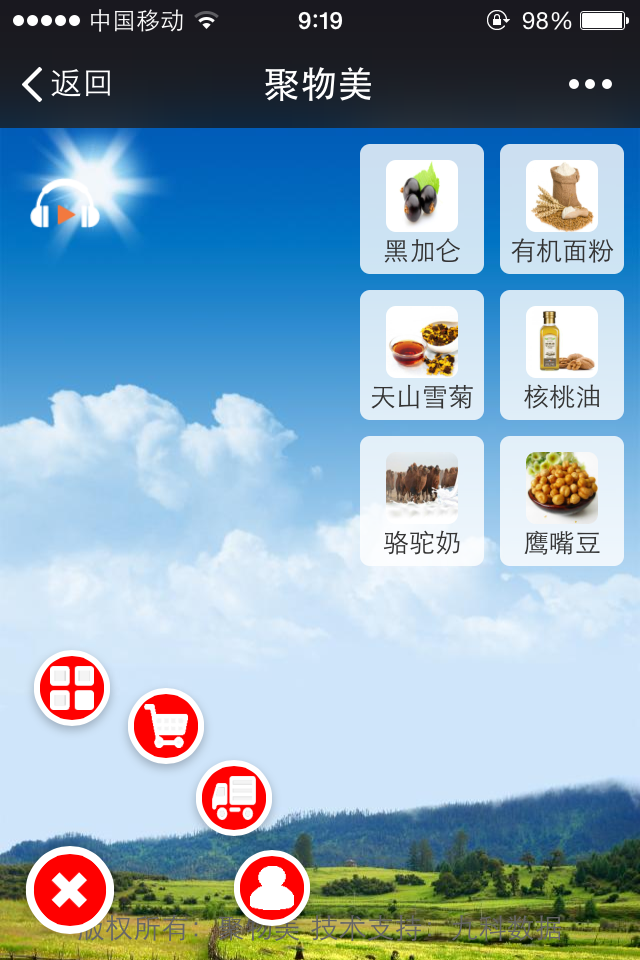Open the 骆驼奶 tile
The width and height of the screenshot is (640, 960).
pos(422,501)
